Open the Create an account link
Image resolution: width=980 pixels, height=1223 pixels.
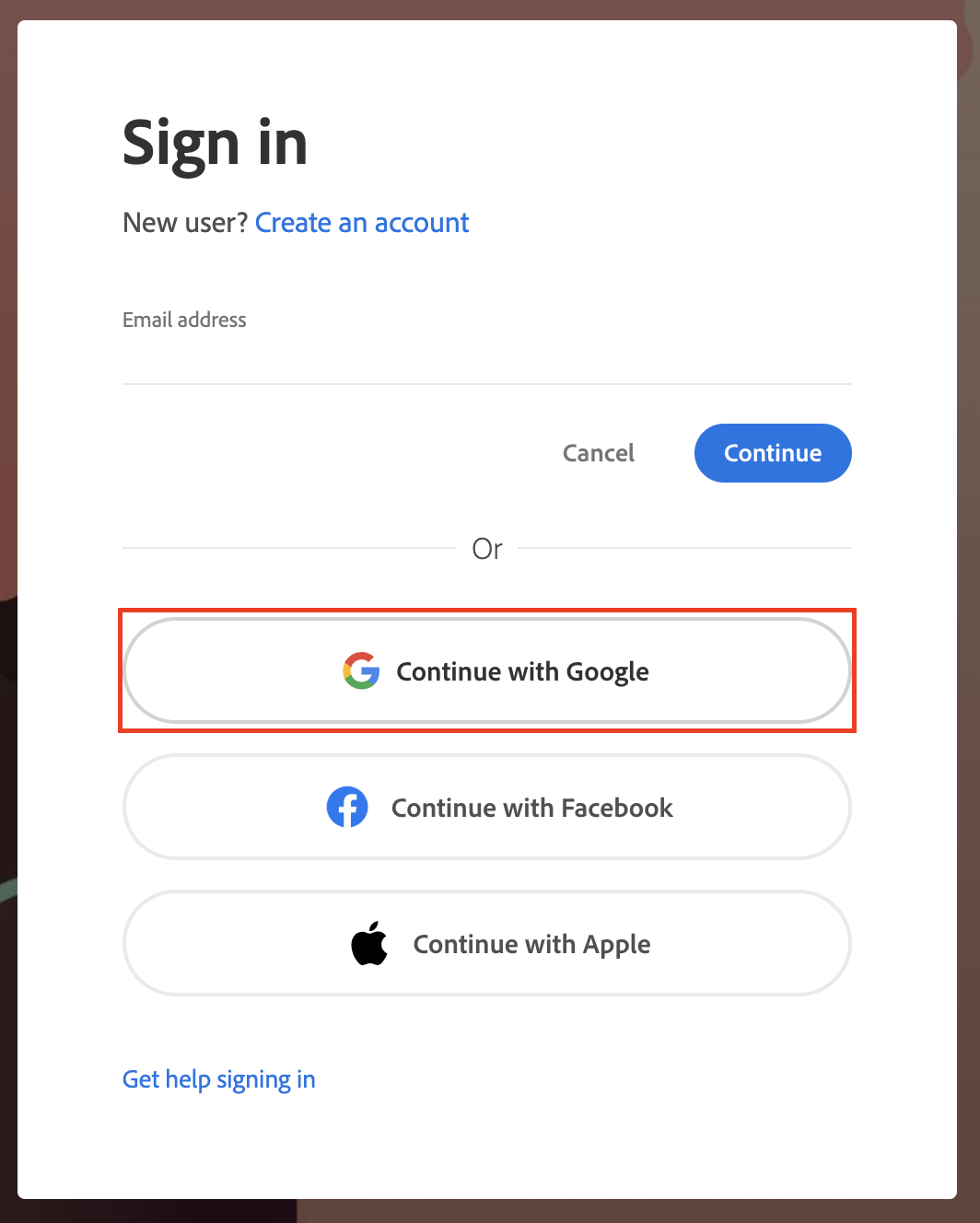(x=361, y=223)
